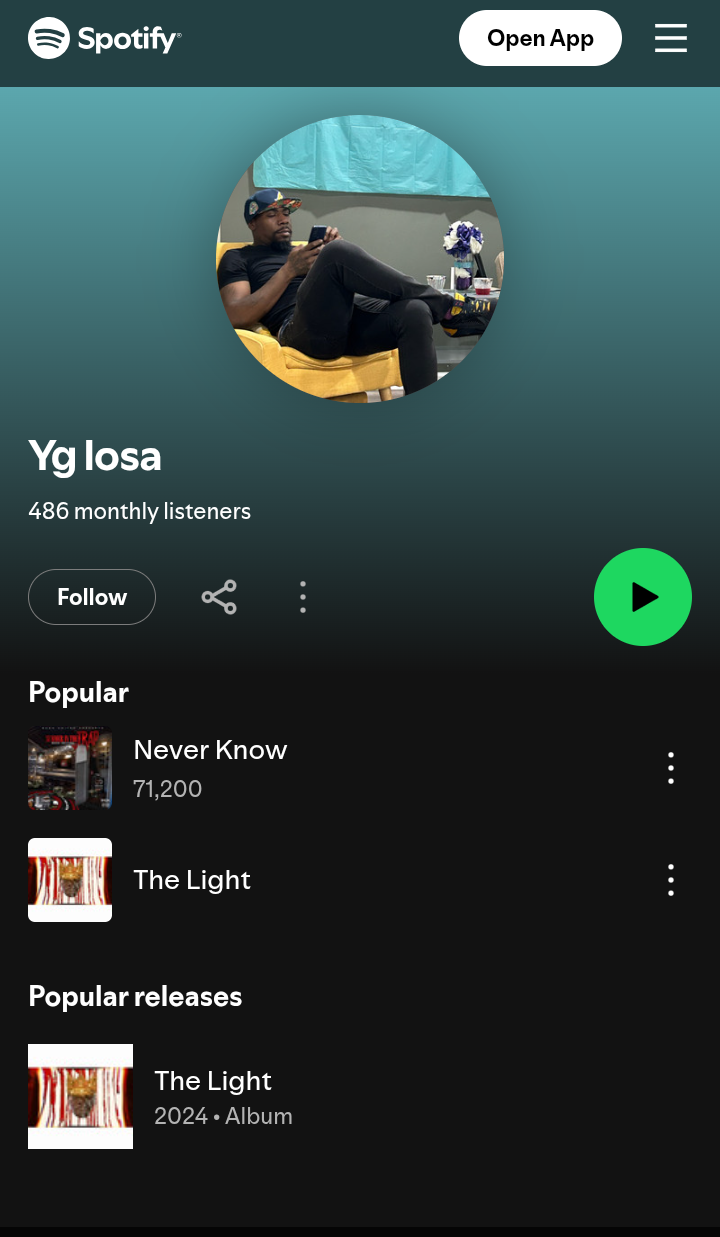Open artist more options menu

tap(303, 597)
